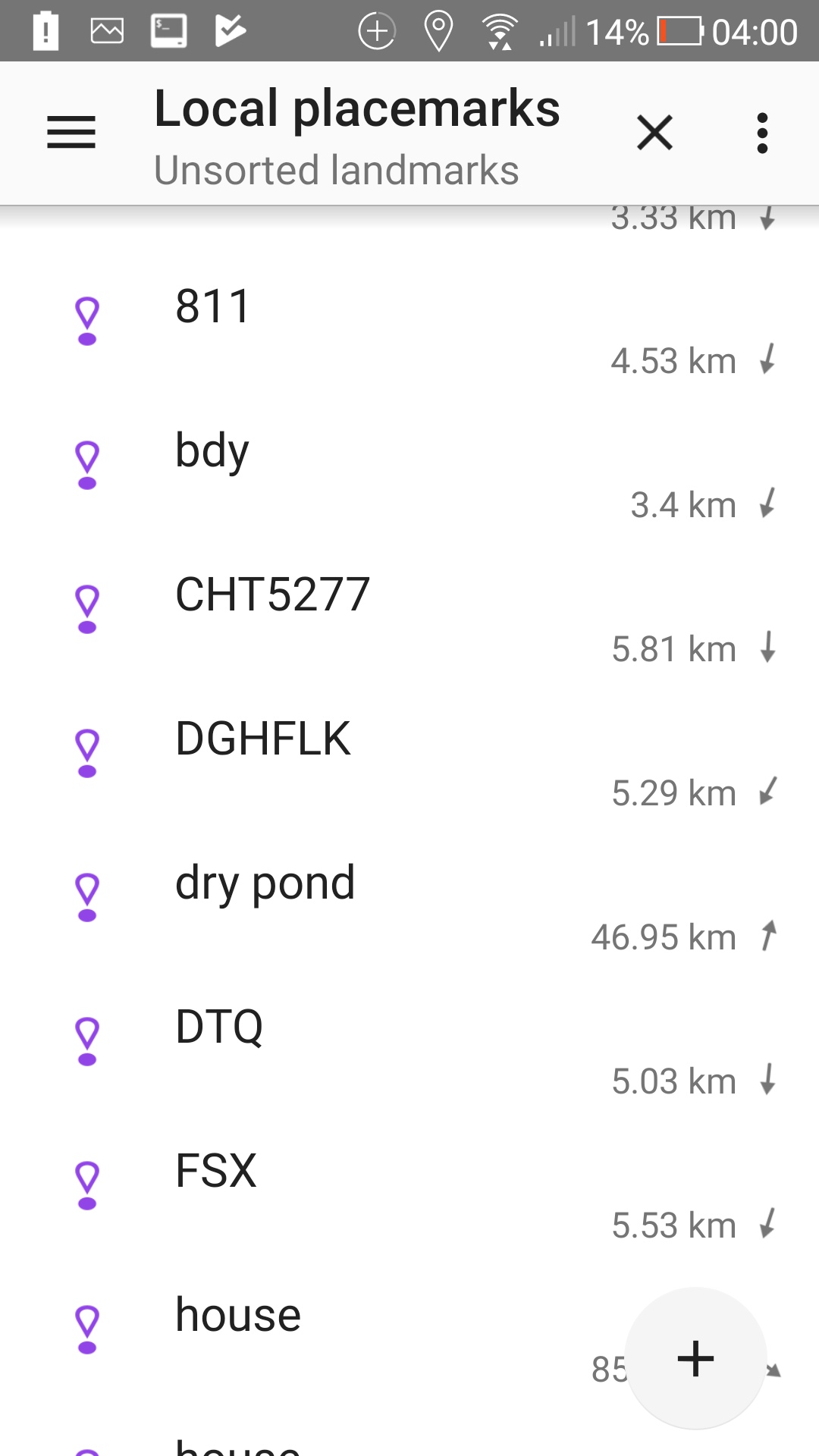The image size is (819, 1456).
Task: Open the overflow options menu
Action: (x=762, y=133)
